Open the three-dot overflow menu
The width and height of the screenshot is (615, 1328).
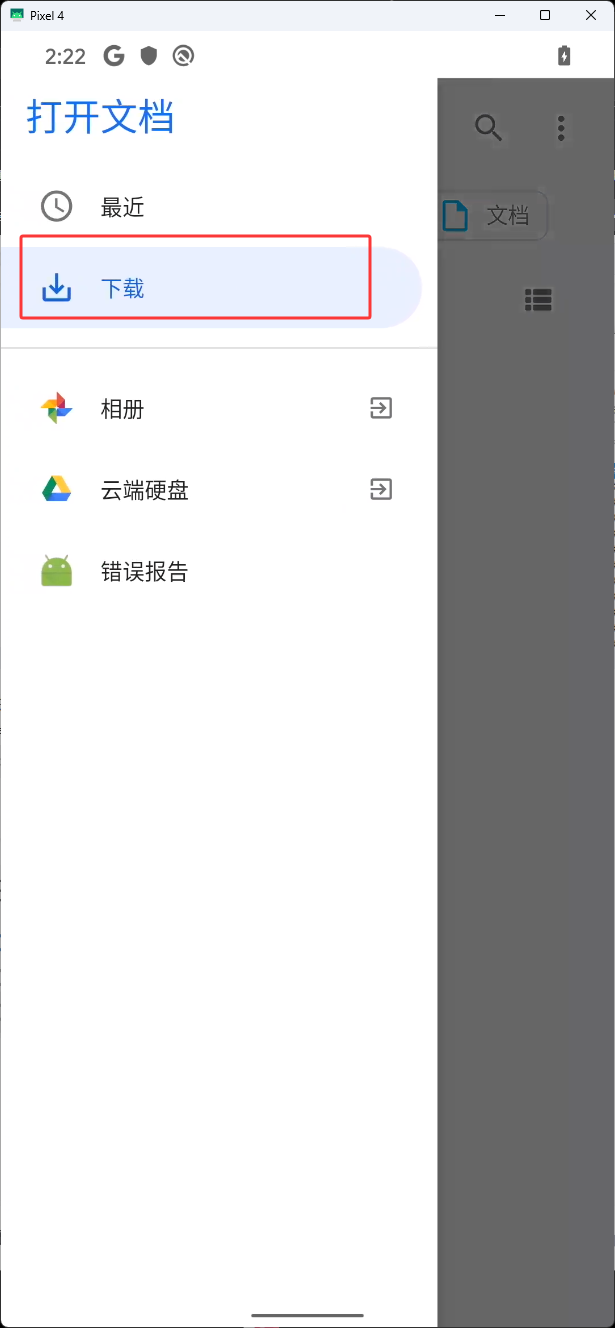coord(561,128)
